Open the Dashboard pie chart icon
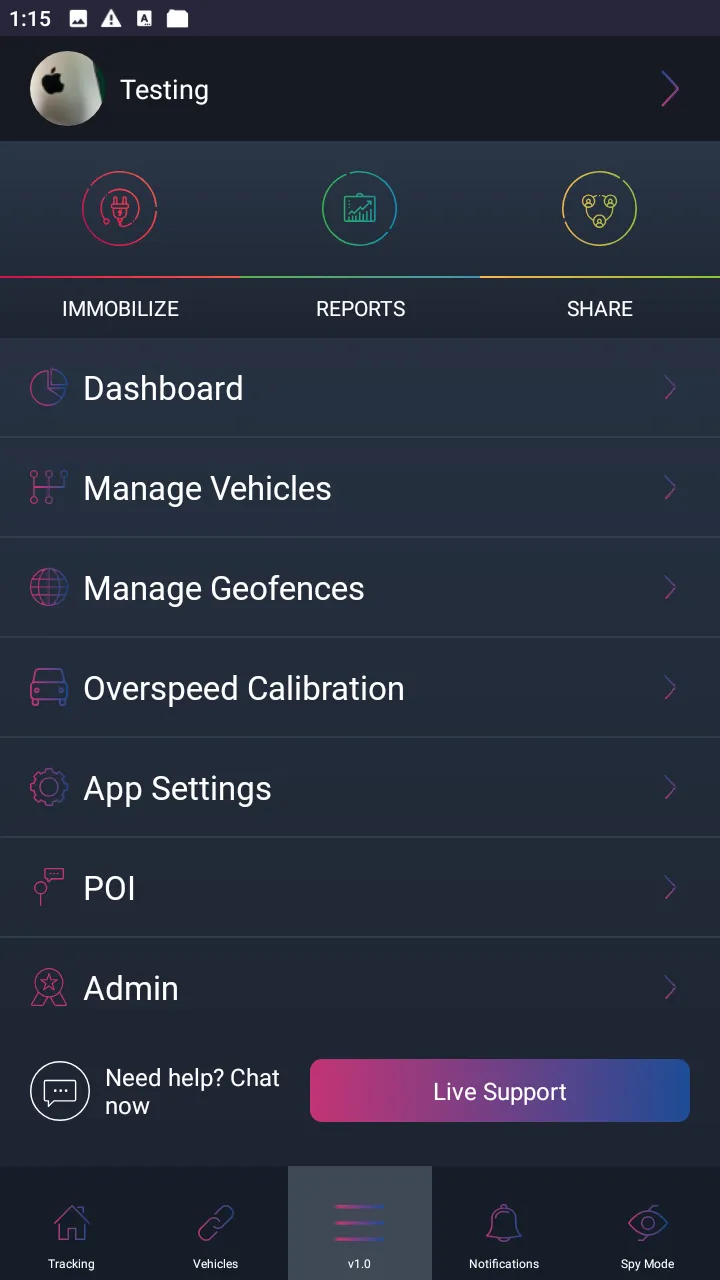720x1280 pixels. pyautogui.click(x=49, y=387)
